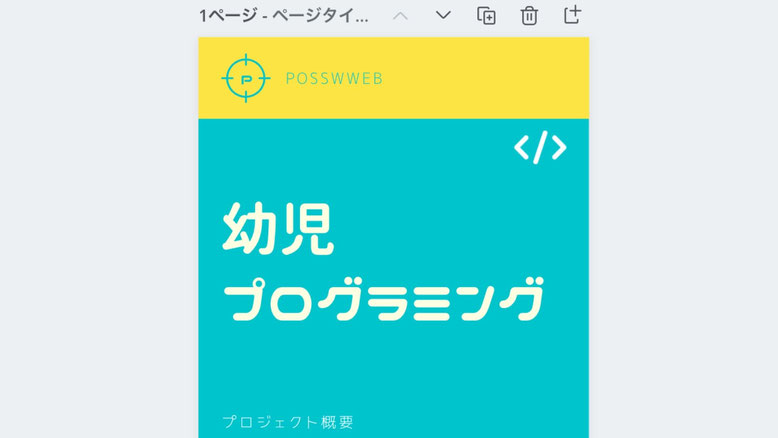Viewport: 778px width, 438px height.
Task: Select the 幼児 heading text
Action: (278, 229)
